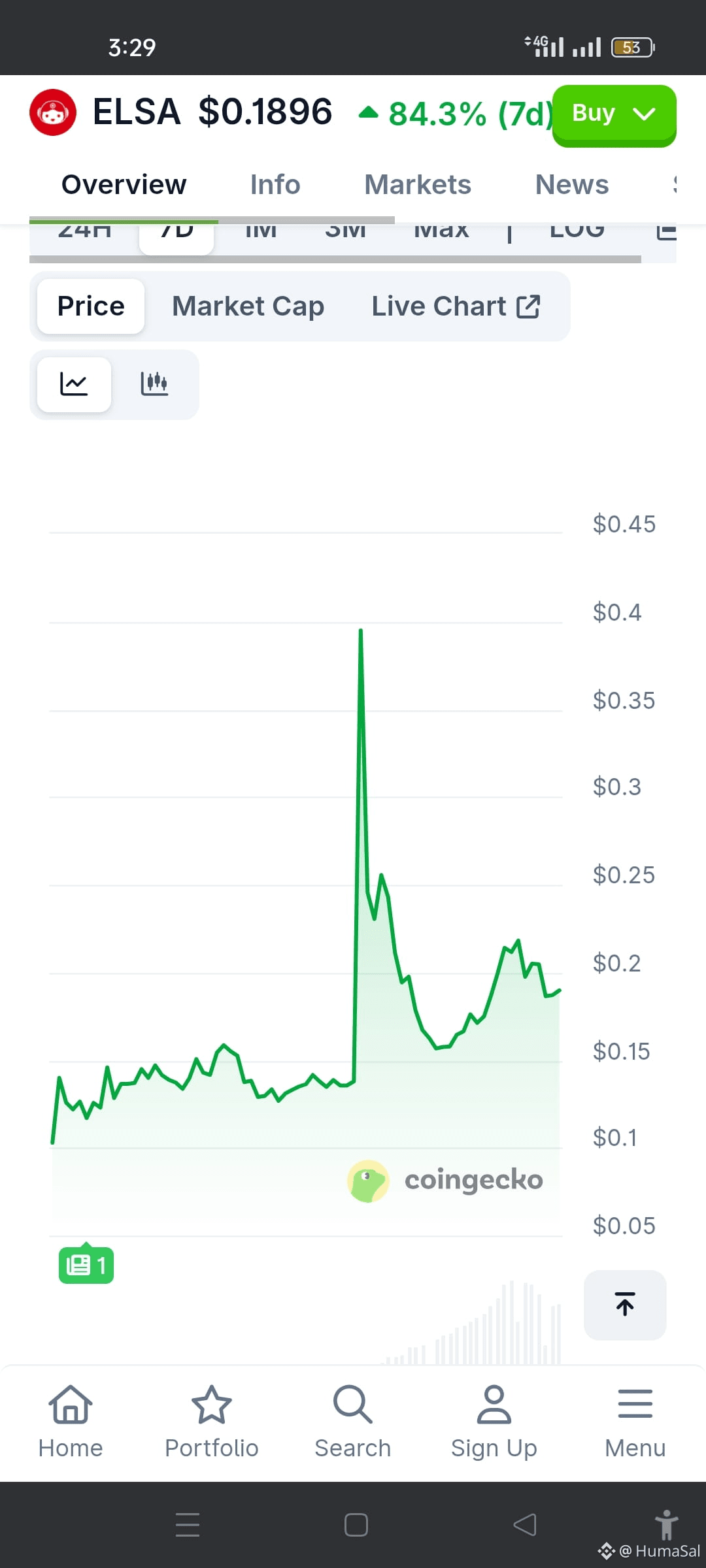Open the Home icon in bottom bar
Image resolution: width=706 pixels, height=1568 pixels.
(69, 1405)
